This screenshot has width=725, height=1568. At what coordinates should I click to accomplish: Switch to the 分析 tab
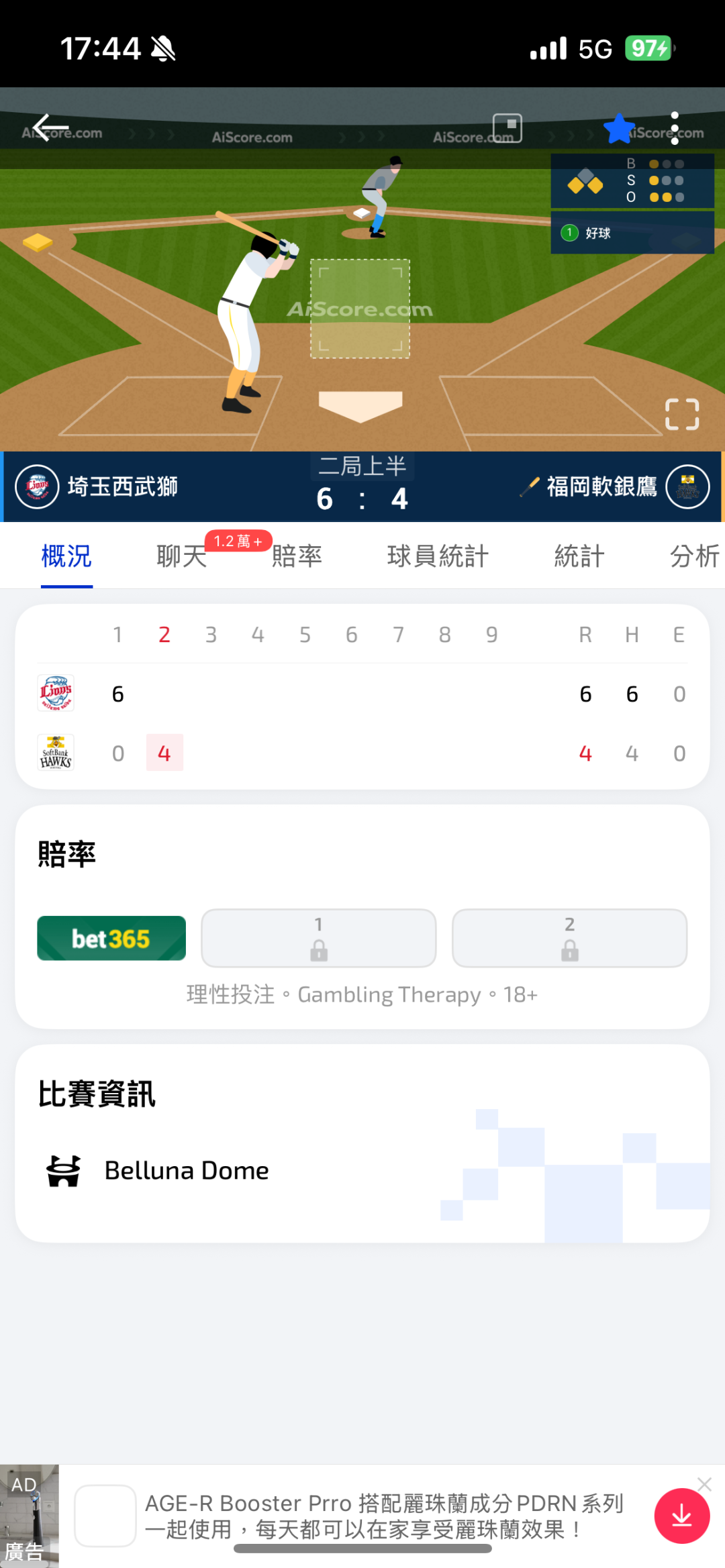[x=694, y=556]
